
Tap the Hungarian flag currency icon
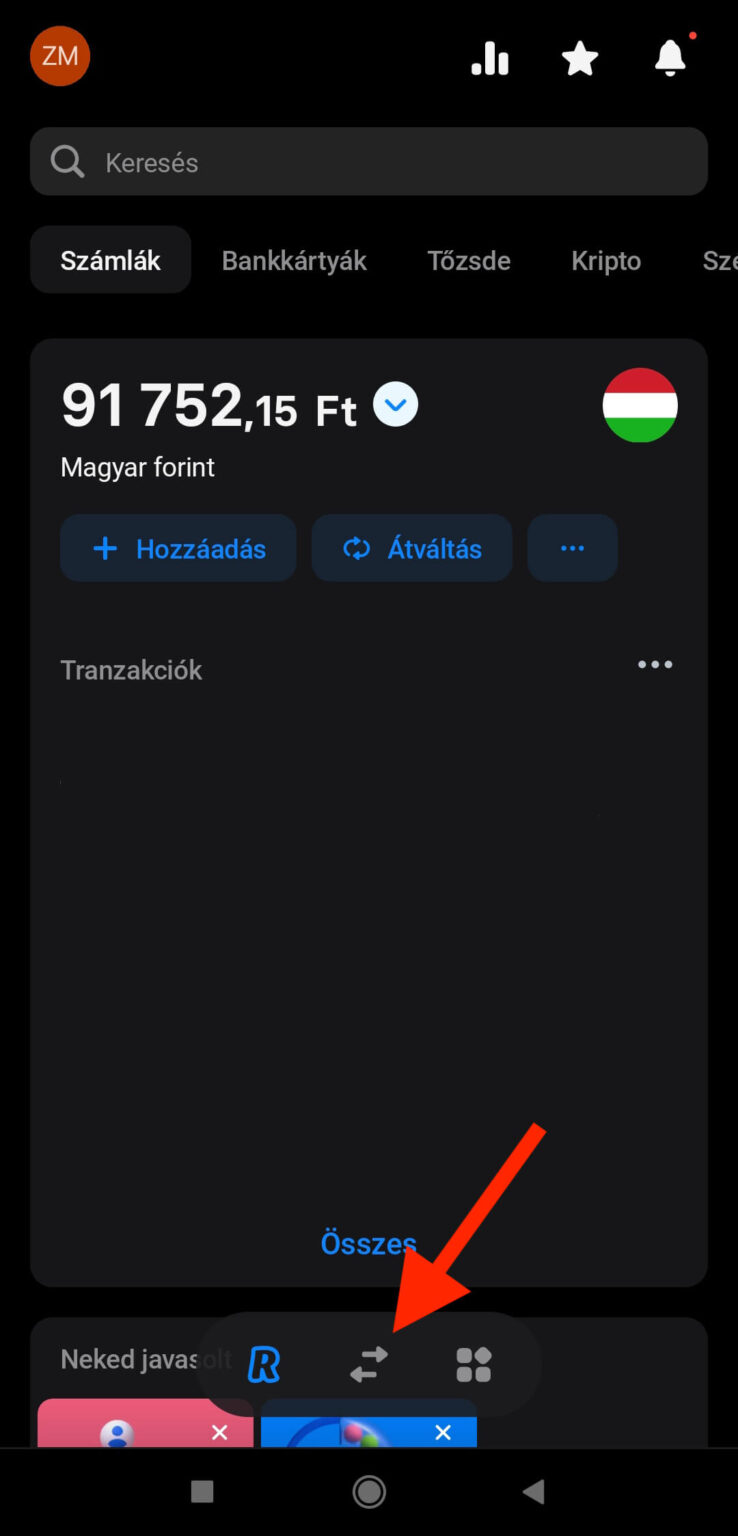click(x=640, y=405)
